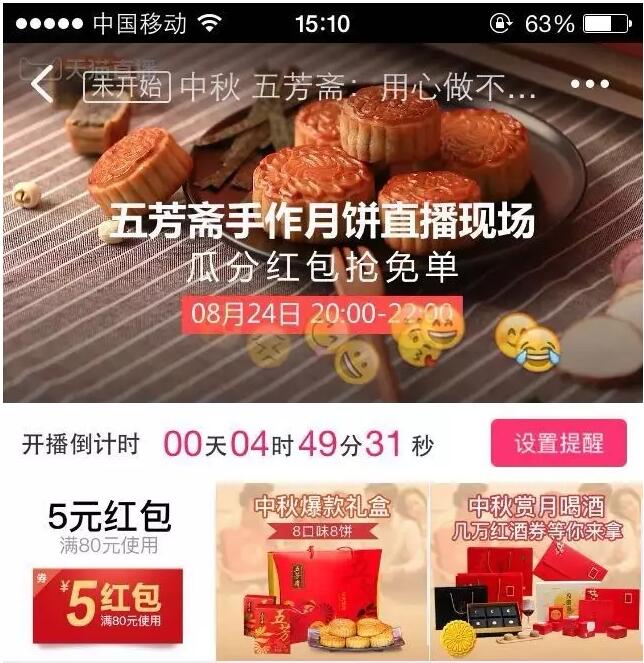Go back using the top-left arrow
644x663 pixels.
[41, 85]
